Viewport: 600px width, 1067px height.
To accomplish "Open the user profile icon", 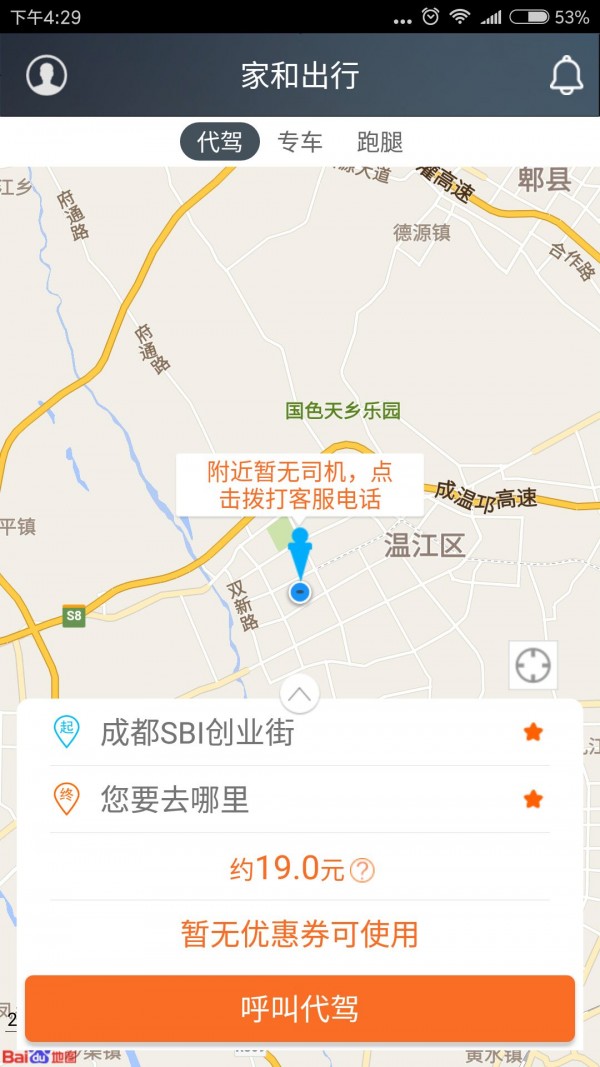I will (46, 75).
